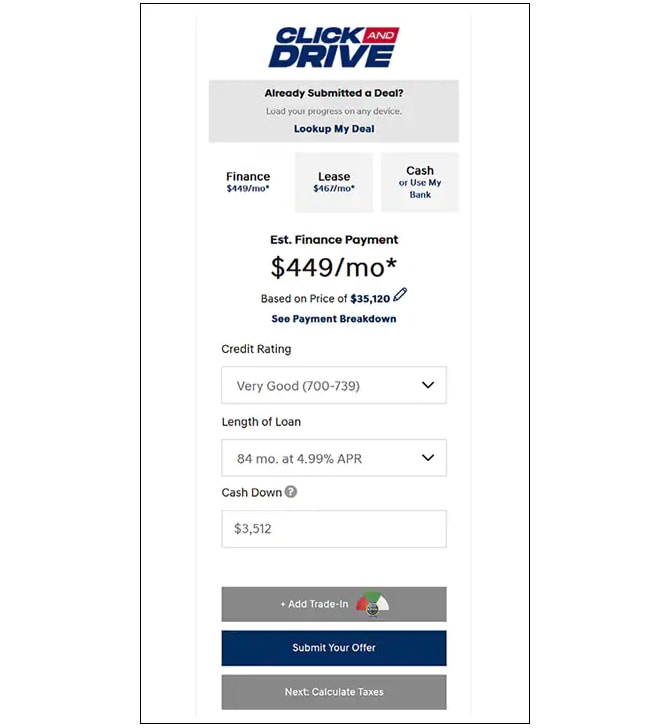Expand the Credit Rating dropdown
Viewport: 668px width, 728px height.
334,385
